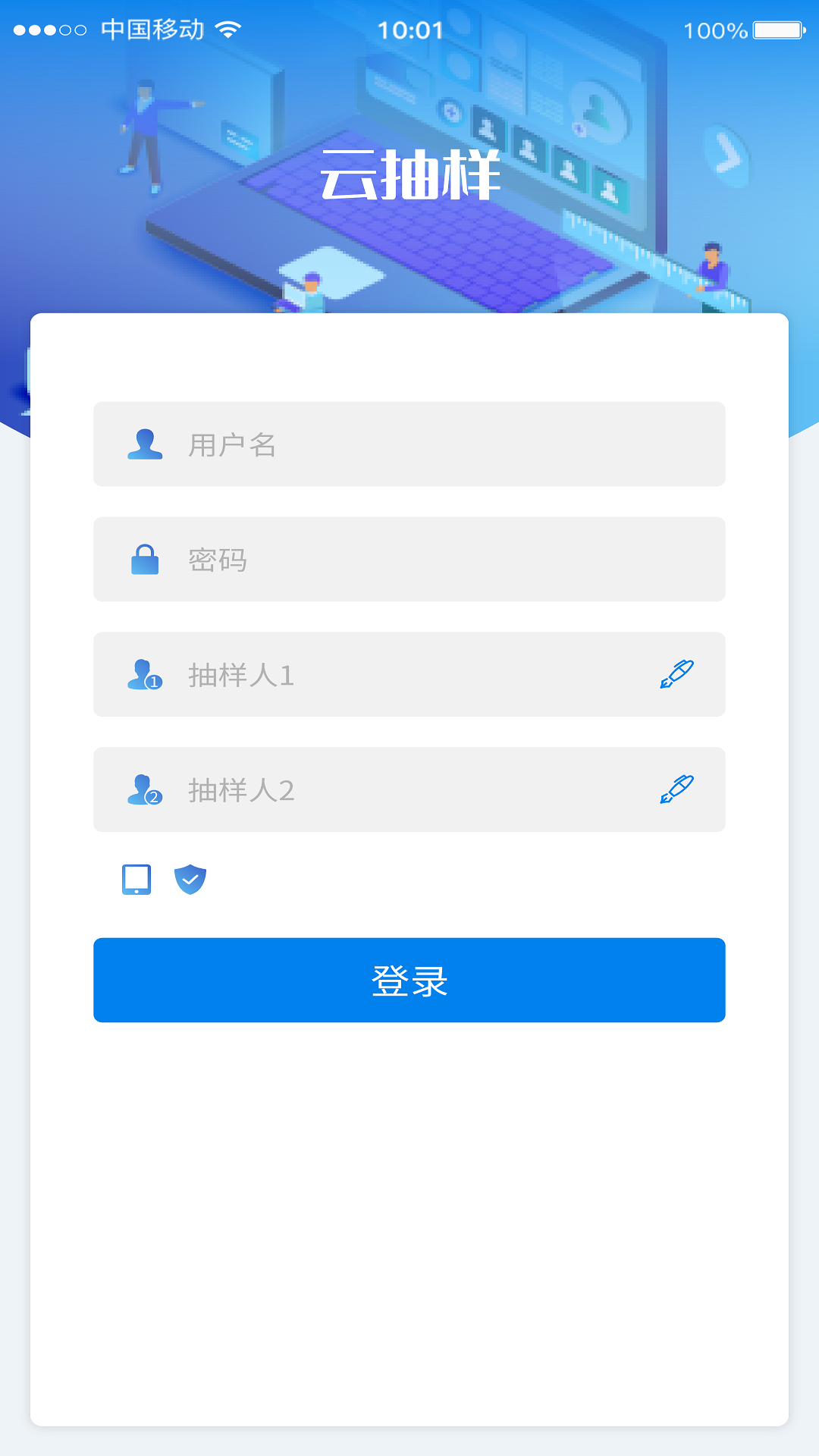Tap the tablet device icon

pos(136,880)
